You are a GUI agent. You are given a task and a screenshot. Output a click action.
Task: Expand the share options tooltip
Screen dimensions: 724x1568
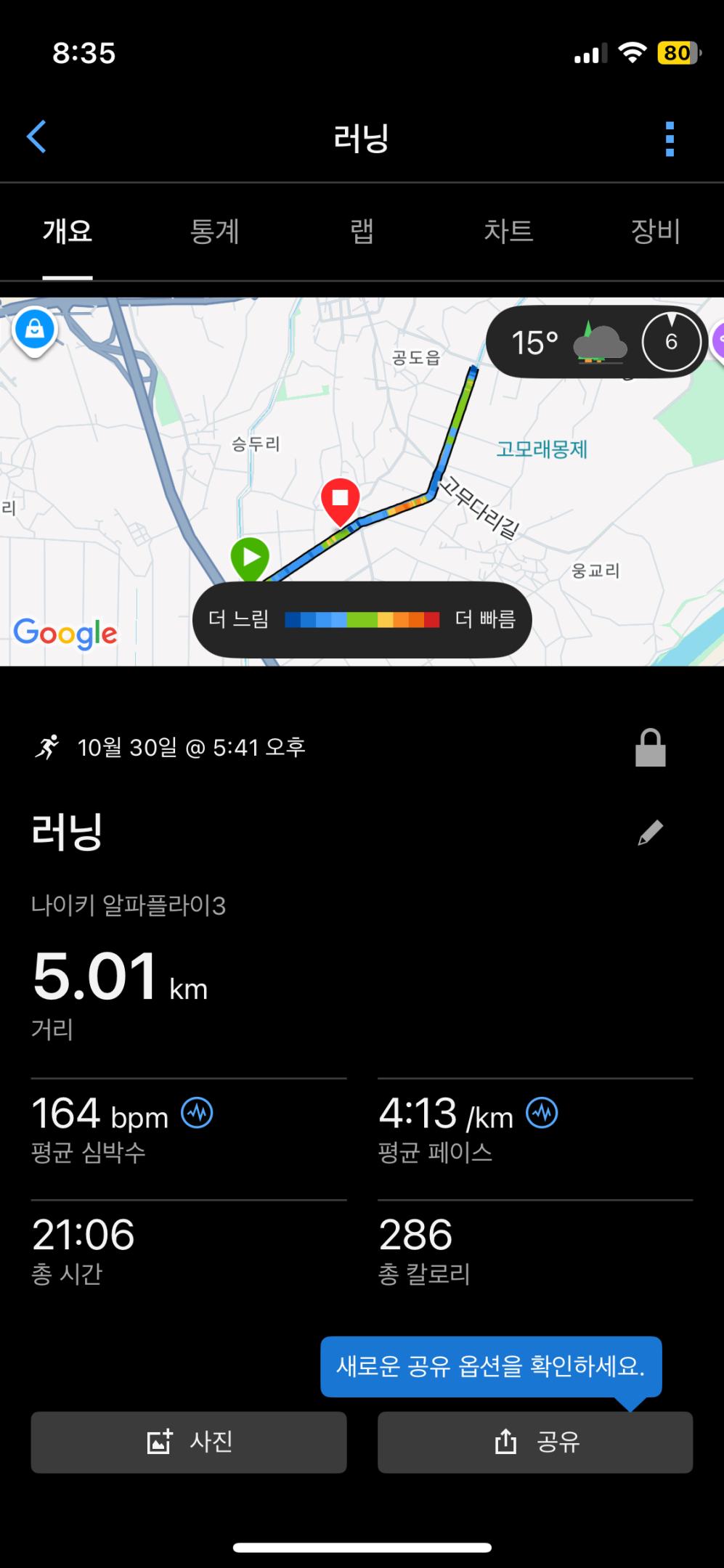492,1367
